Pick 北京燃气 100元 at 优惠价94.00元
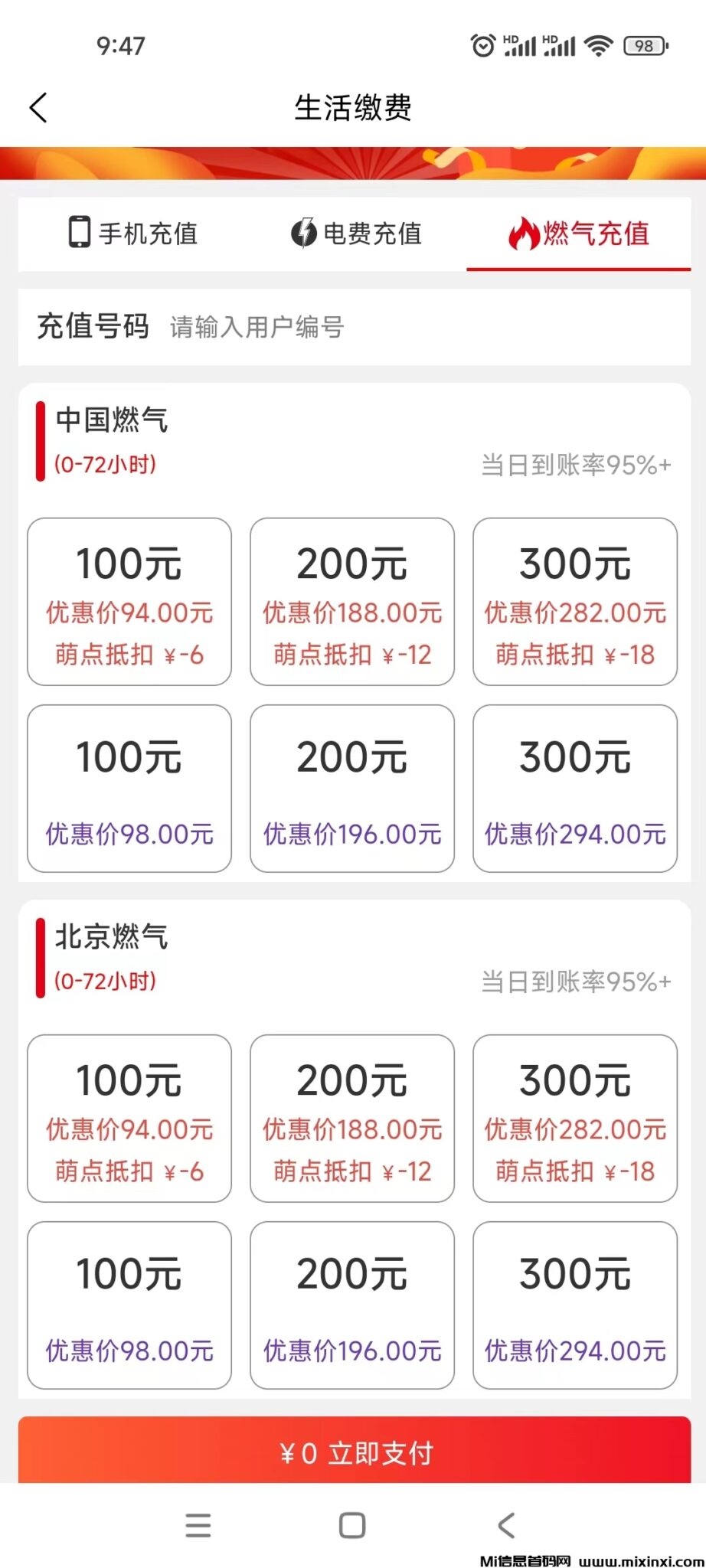The image size is (706, 1568). coord(129,1119)
